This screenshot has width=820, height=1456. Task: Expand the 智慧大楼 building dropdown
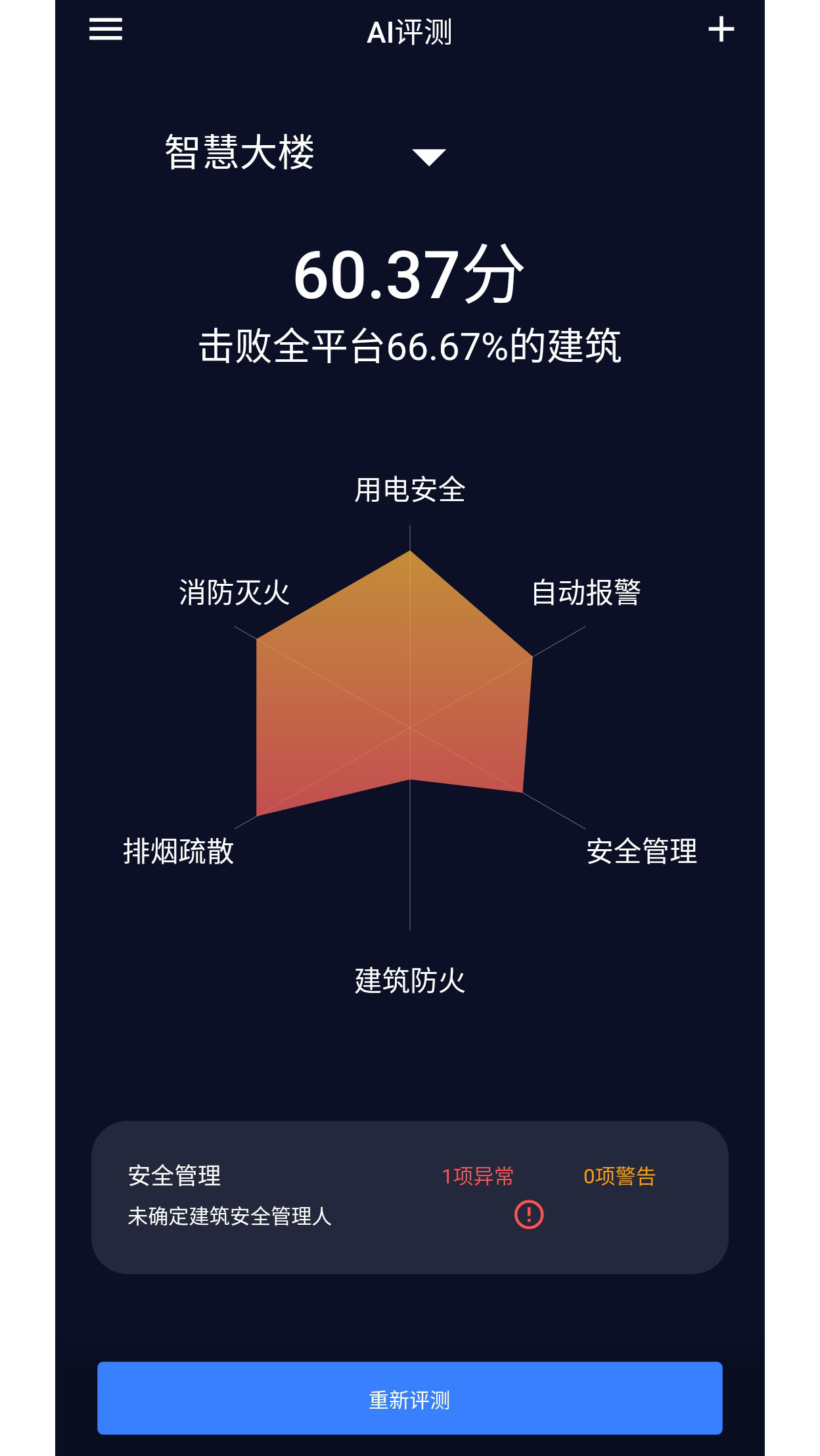click(428, 156)
